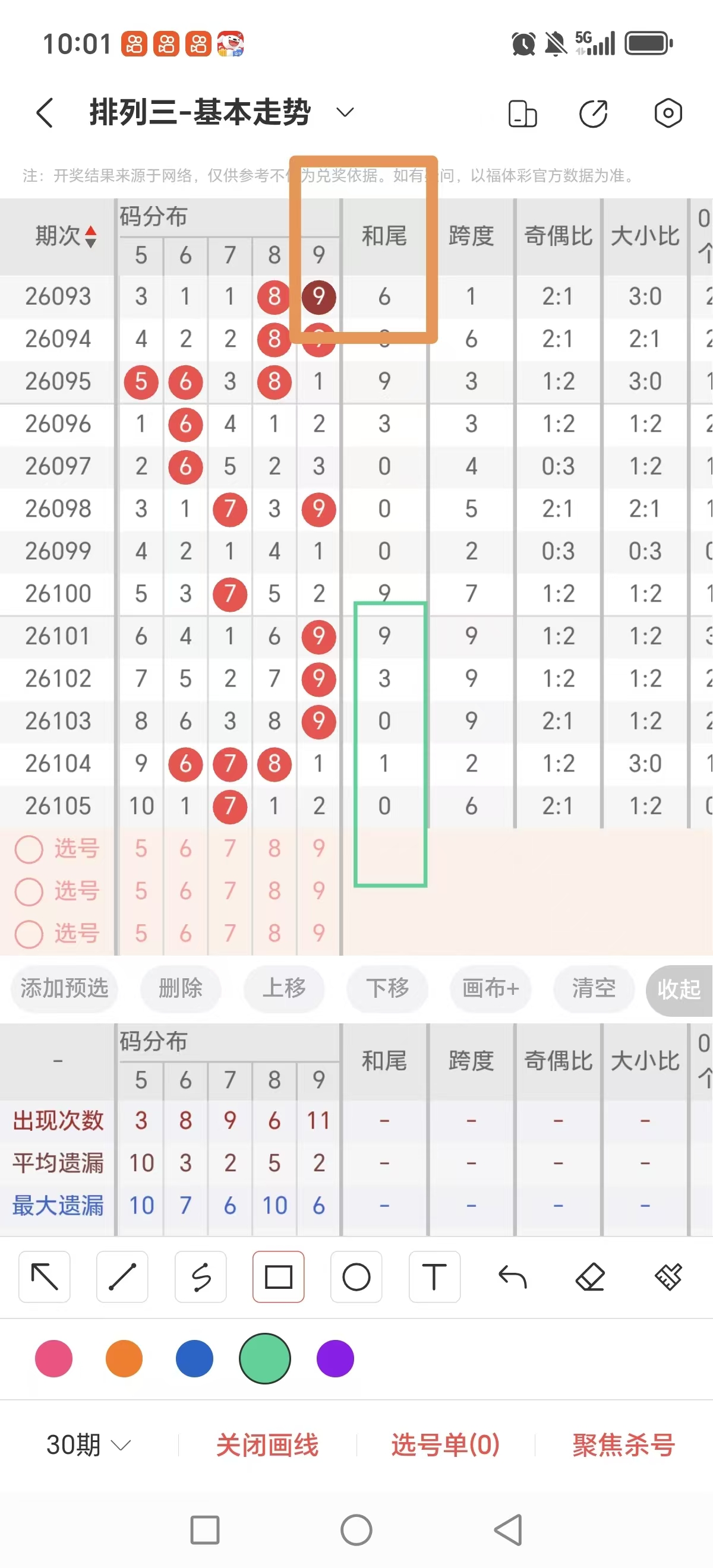Switch to 聚焦杀号 view
The image size is (713, 1568).
click(623, 1444)
